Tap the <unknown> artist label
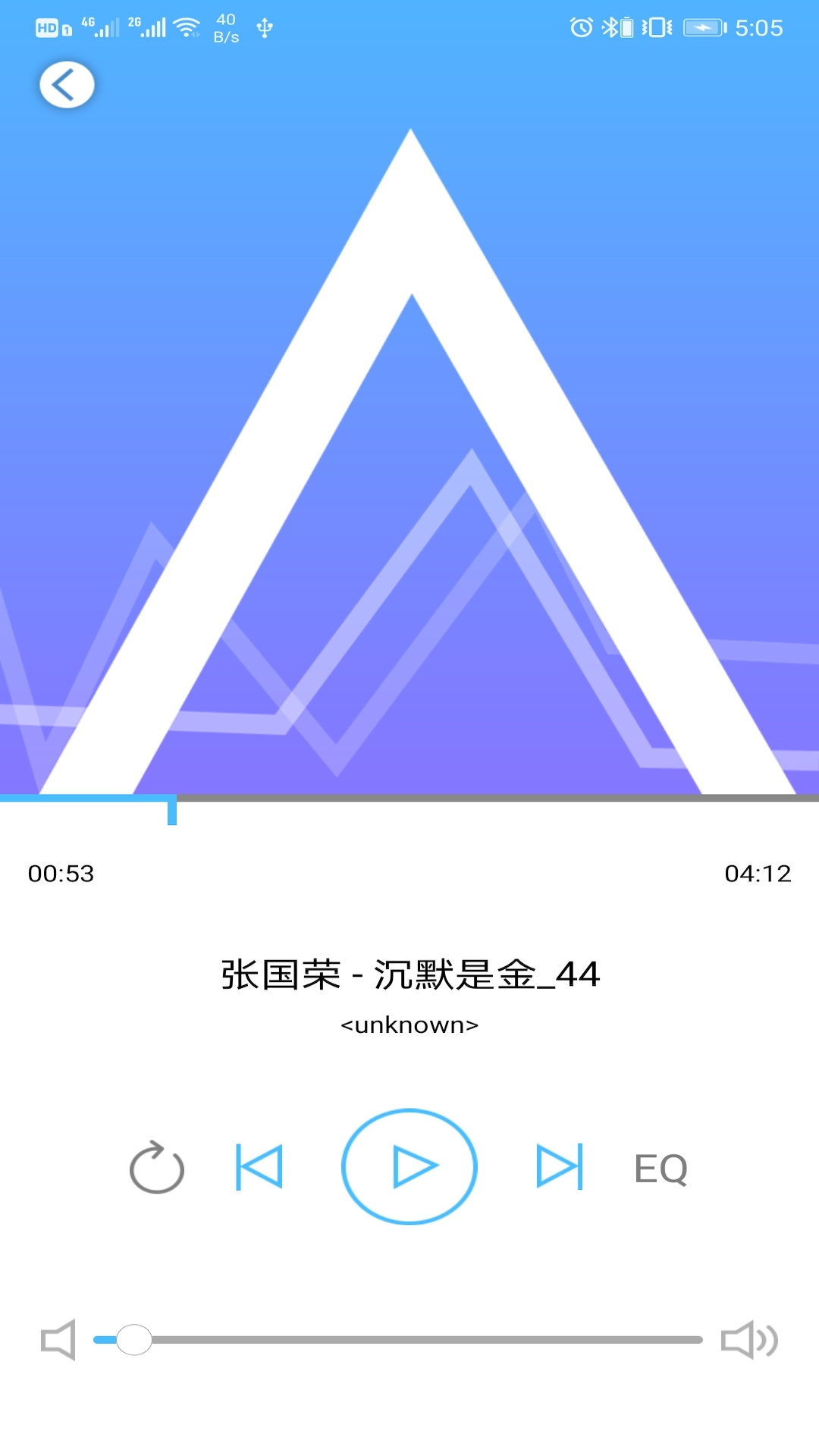 [x=409, y=1025]
